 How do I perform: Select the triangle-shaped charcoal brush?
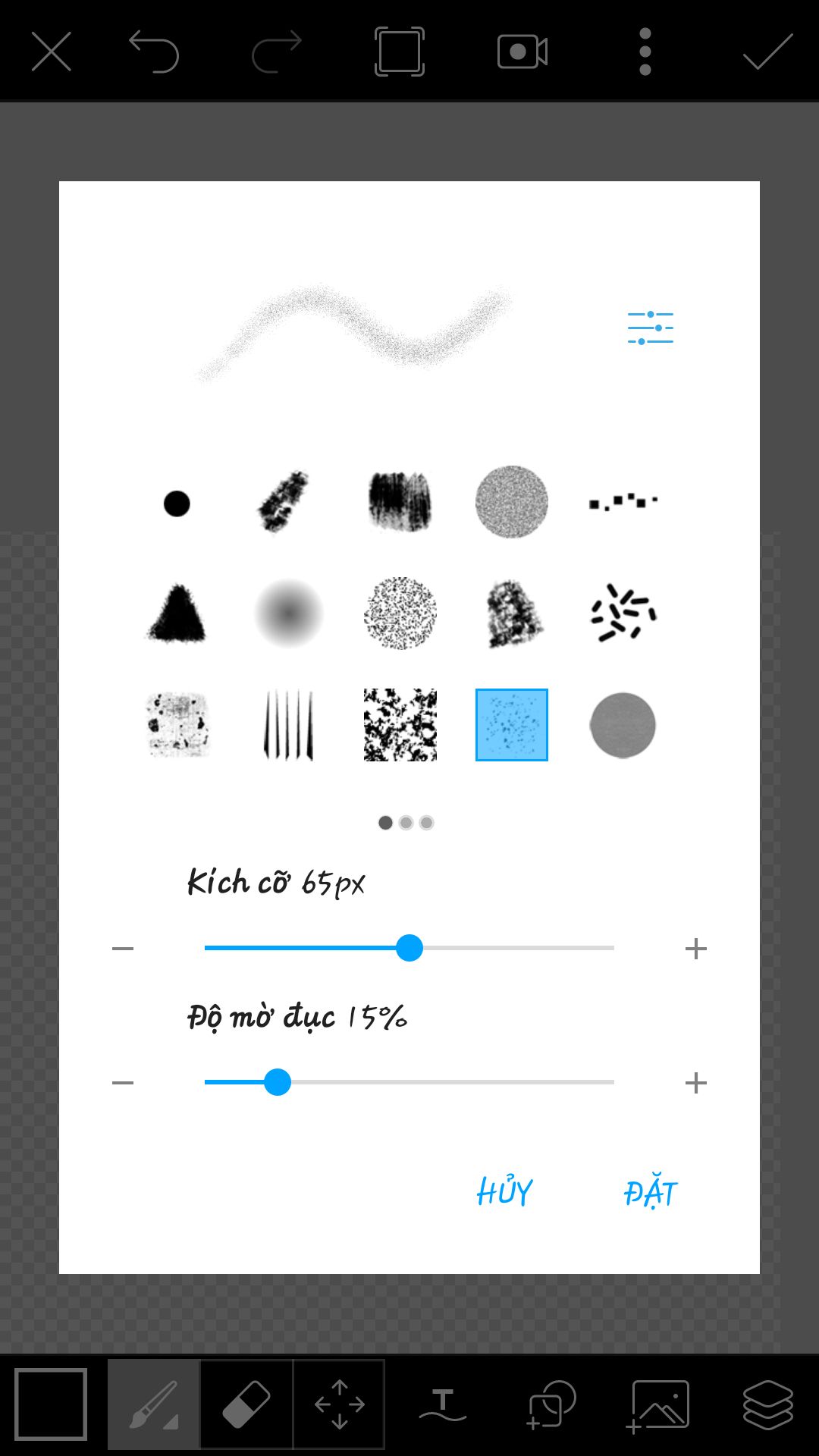click(x=177, y=613)
